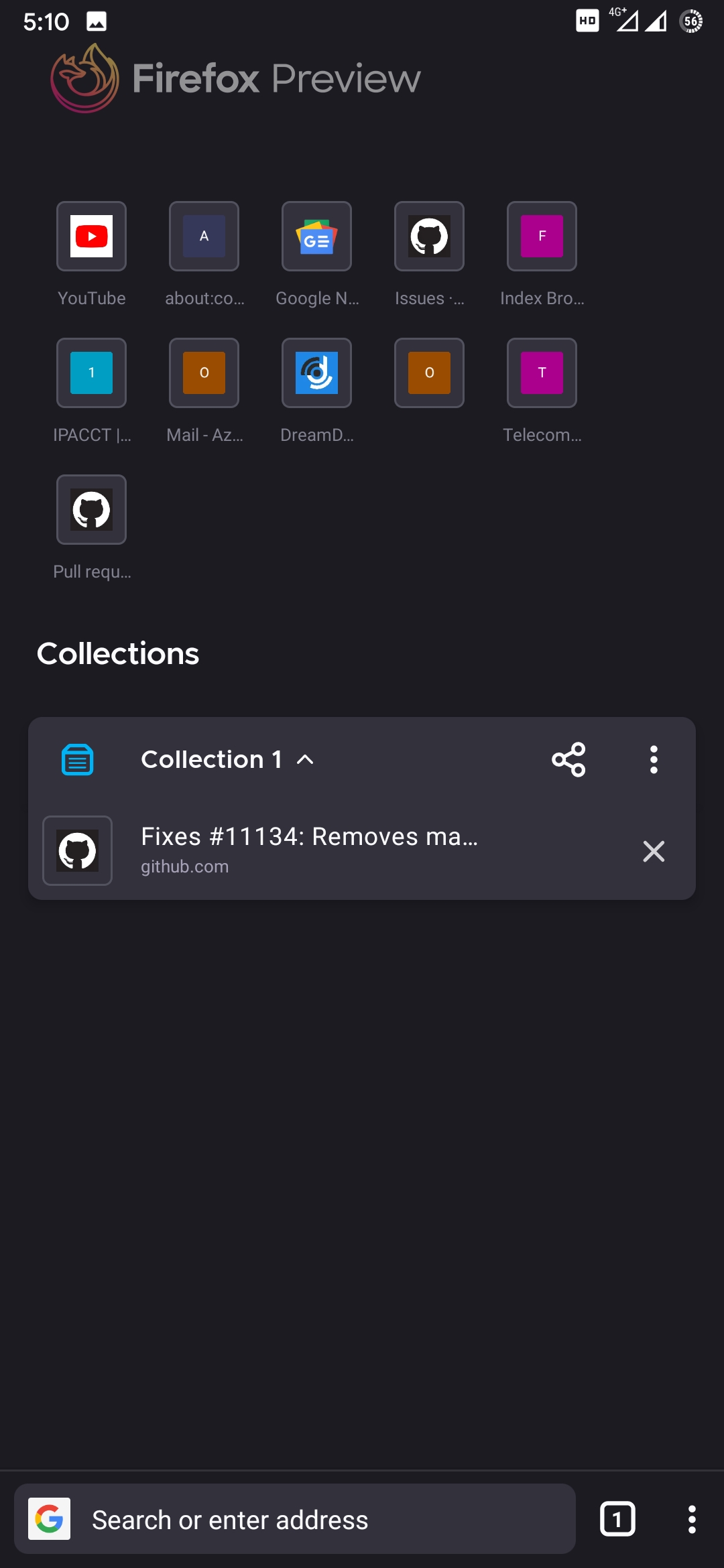Open the tabs counter button

coord(617,1520)
